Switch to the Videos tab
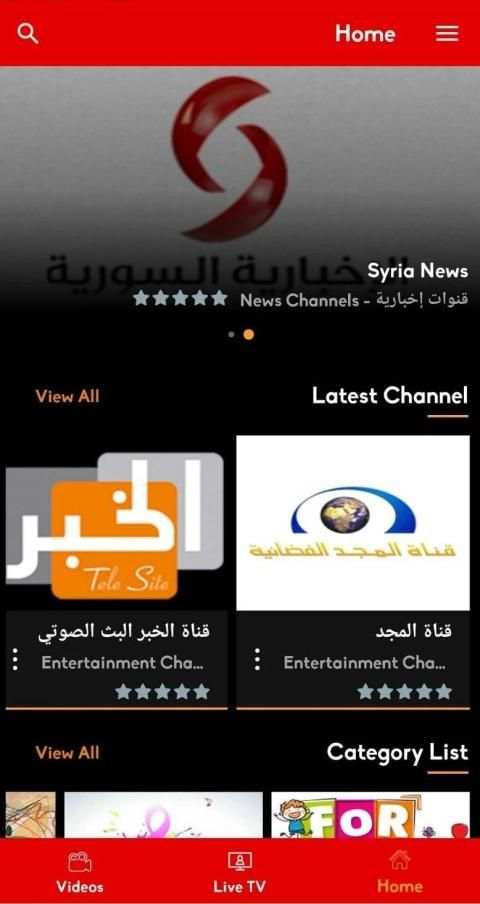 80,873
